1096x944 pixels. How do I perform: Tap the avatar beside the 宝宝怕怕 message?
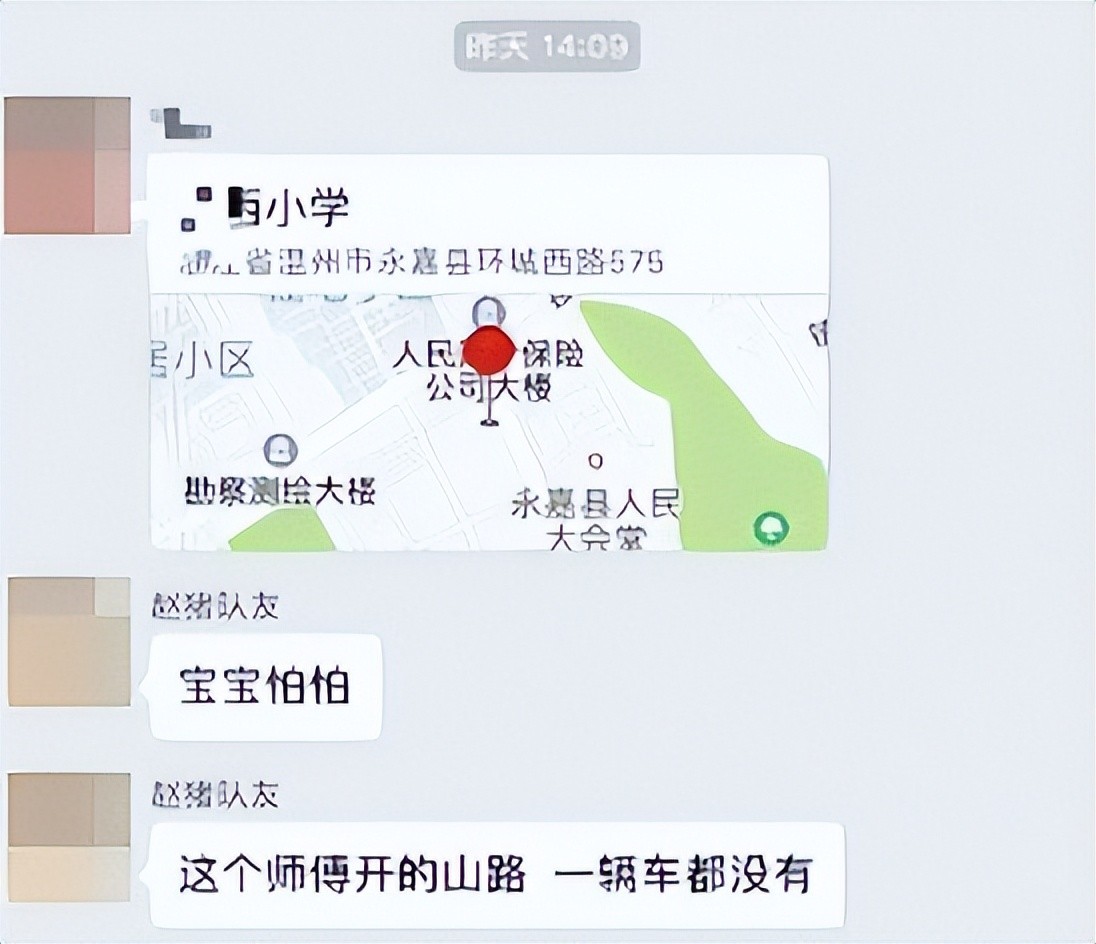(x=69, y=642)
